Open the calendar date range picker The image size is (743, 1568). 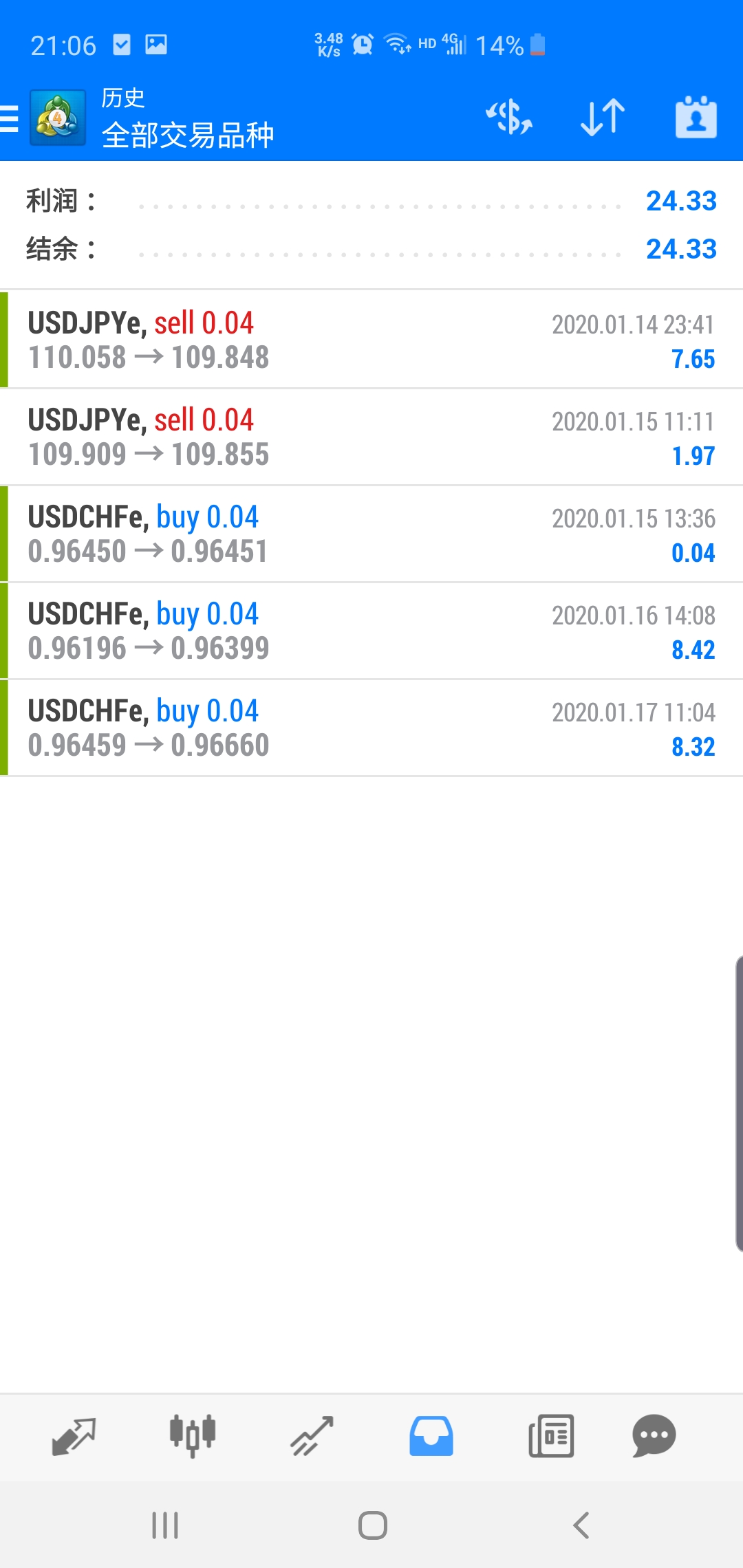(696, 118)
